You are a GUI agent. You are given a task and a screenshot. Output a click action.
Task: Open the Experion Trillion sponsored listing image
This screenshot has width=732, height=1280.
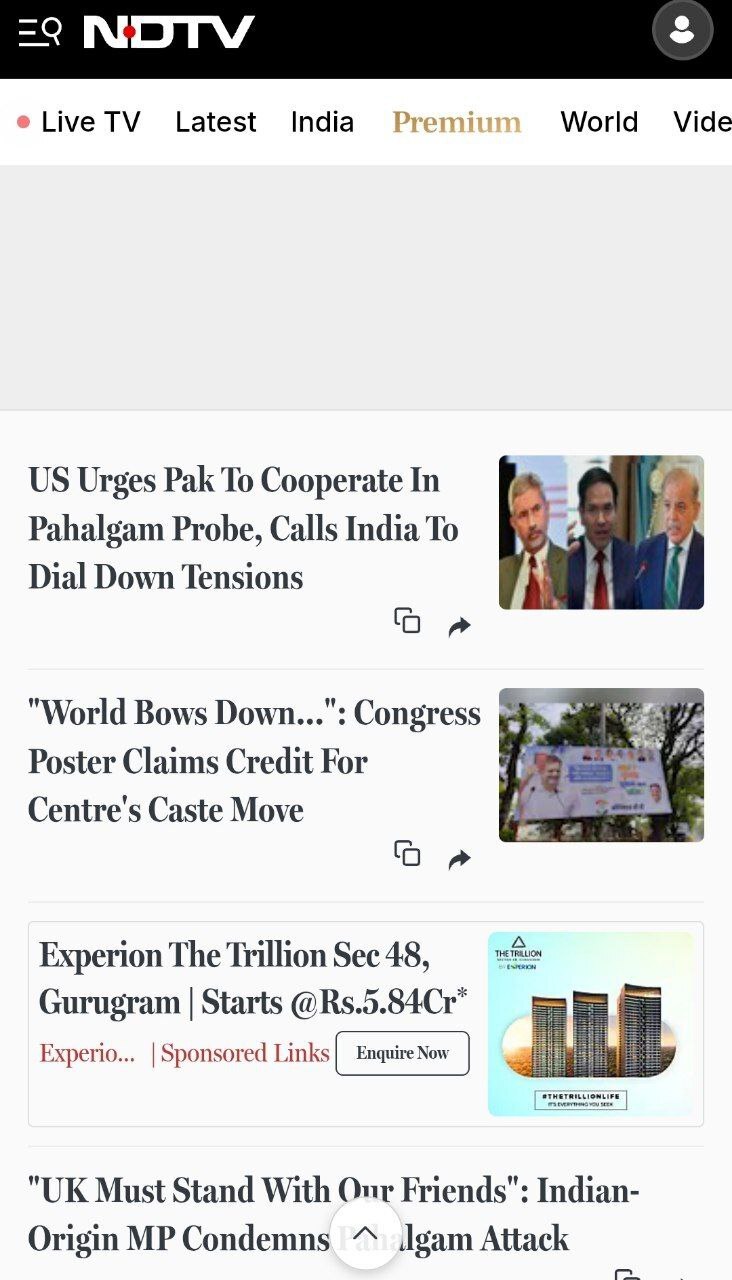[x=591, y=1024]
